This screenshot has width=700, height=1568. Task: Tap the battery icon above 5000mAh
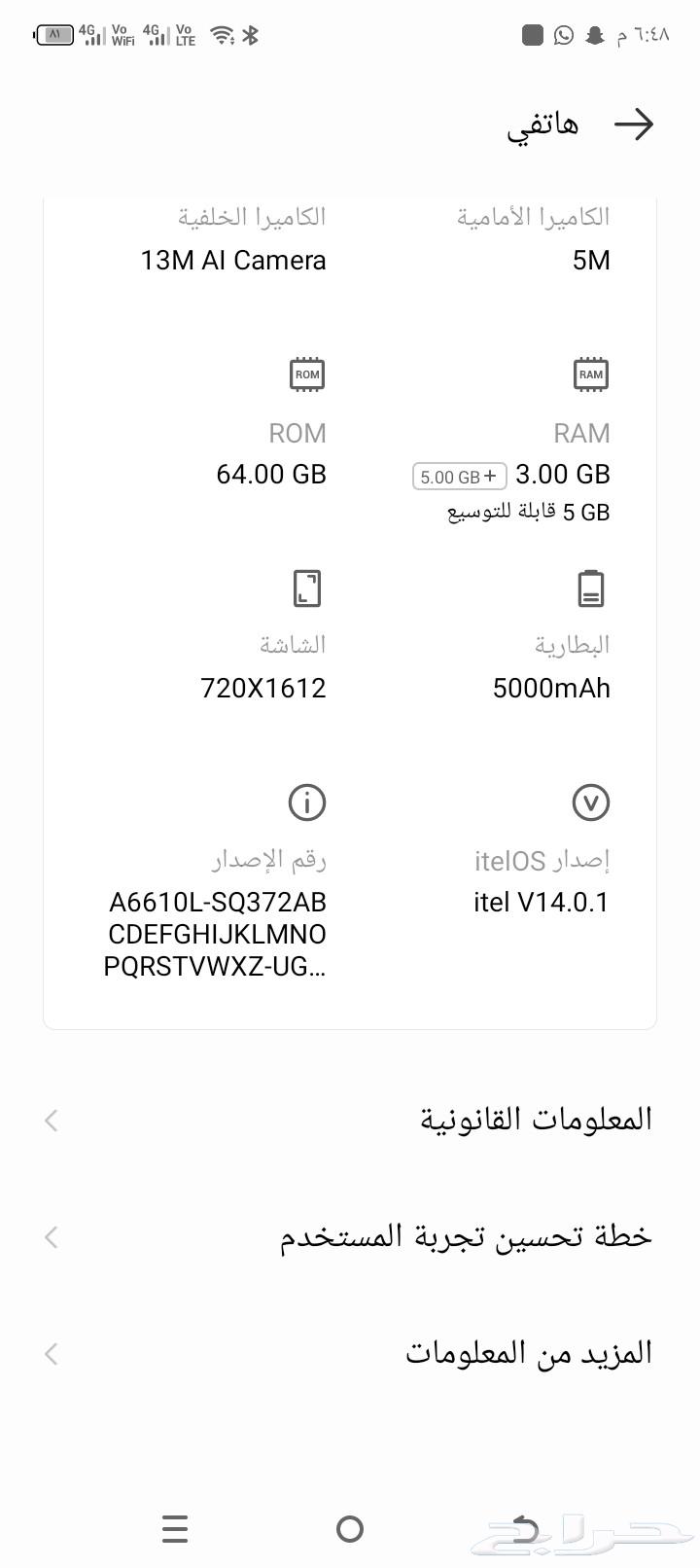[591, 588]
